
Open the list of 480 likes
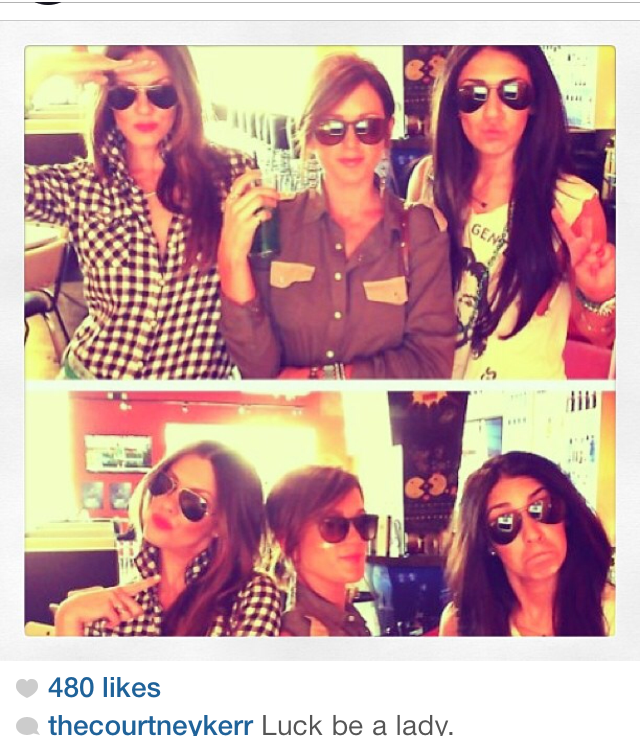click(104, 688)
